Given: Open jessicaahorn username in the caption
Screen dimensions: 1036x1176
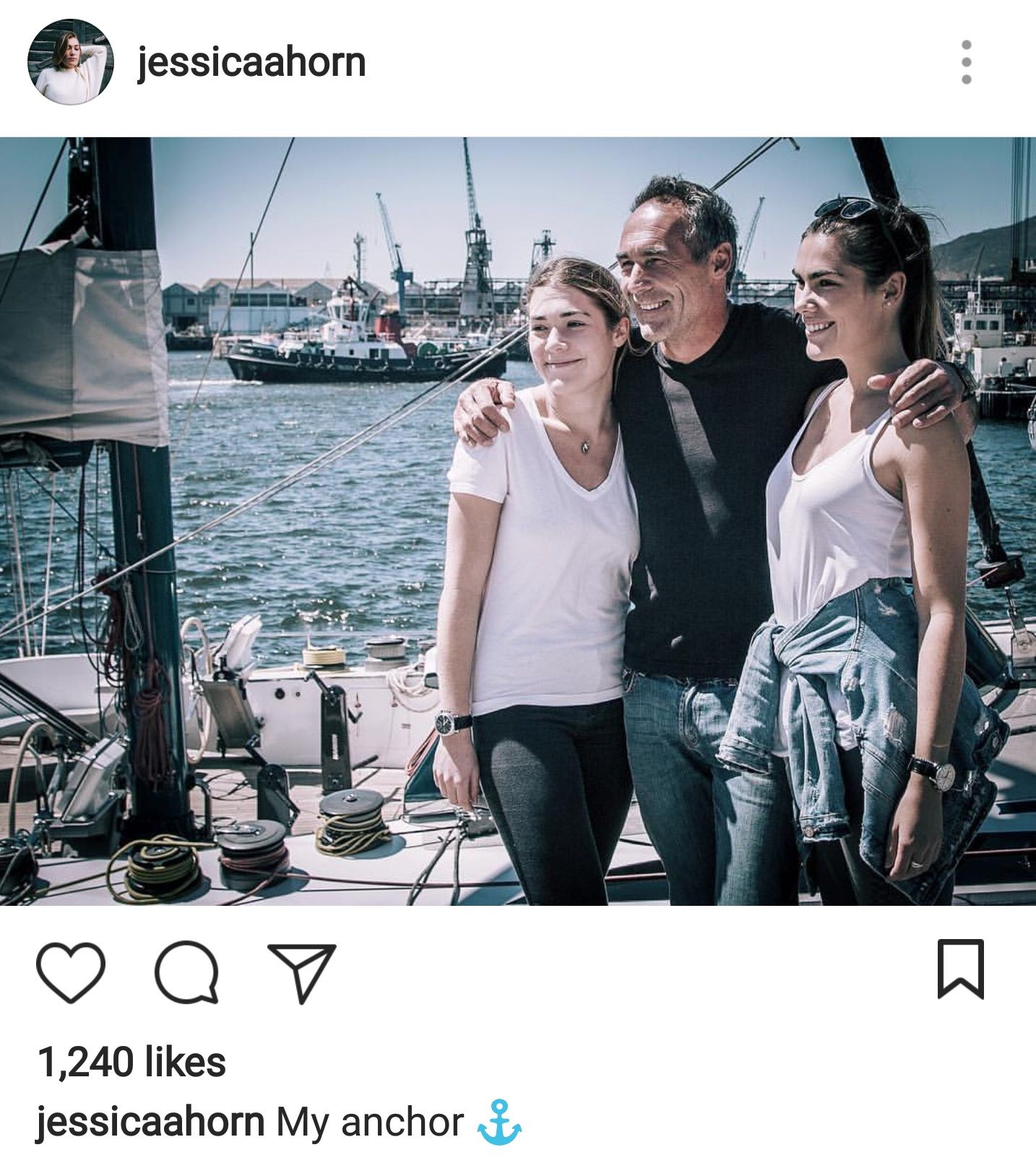Looking at the screenshot, I should [150, 1122].
